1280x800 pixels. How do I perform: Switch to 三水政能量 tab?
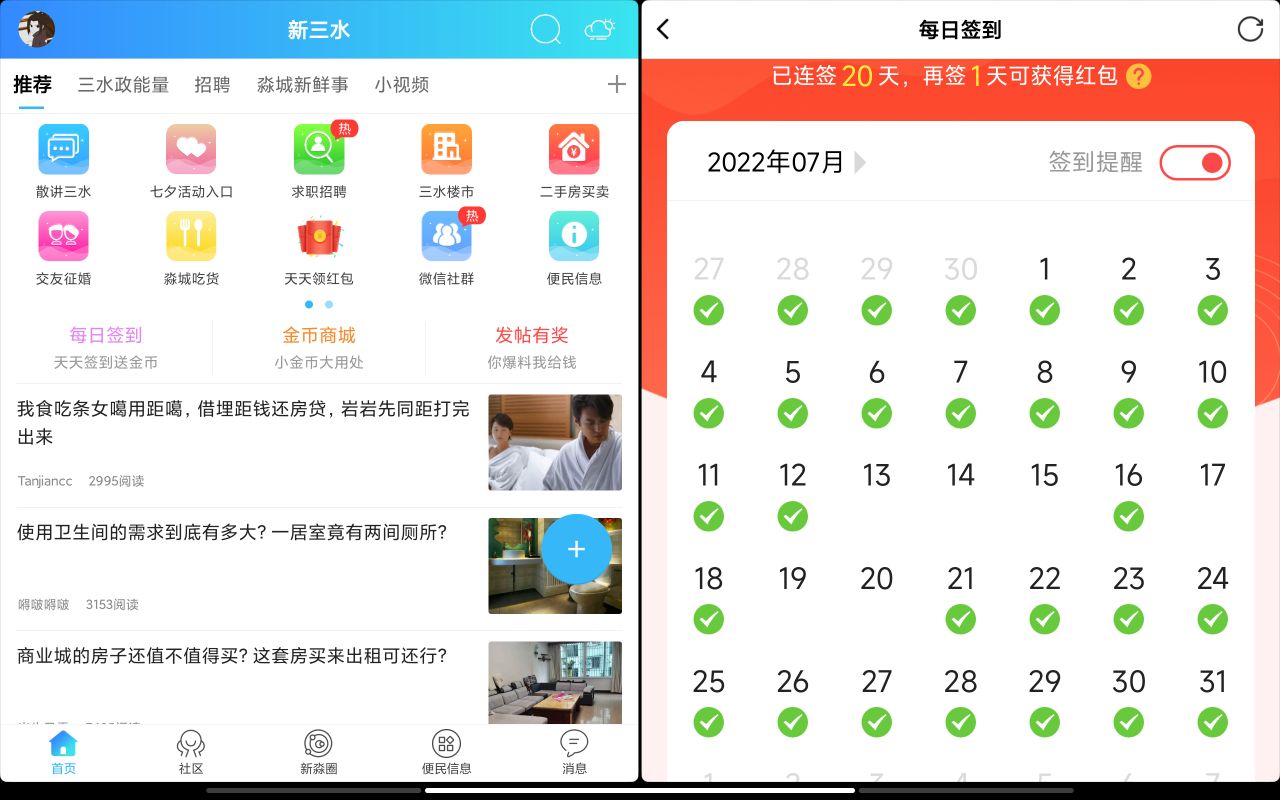tap(123, 85)
